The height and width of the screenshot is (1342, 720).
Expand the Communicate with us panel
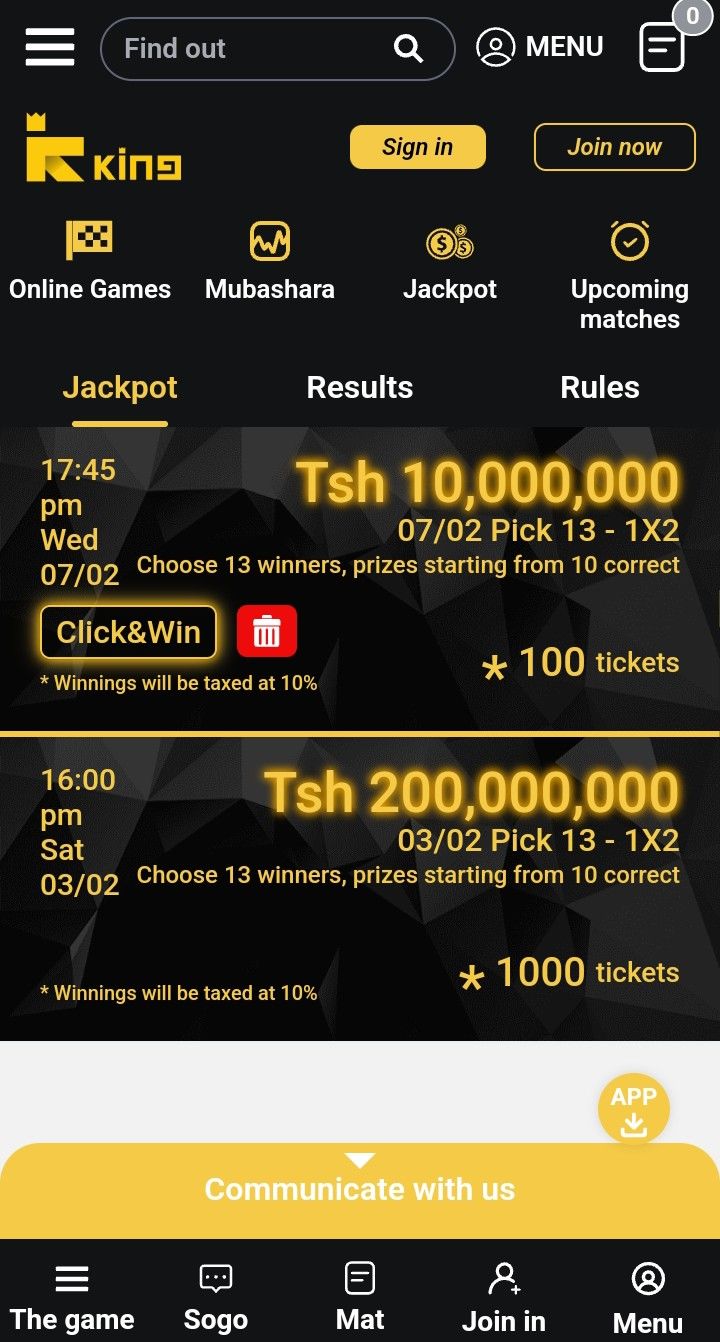360,1188
